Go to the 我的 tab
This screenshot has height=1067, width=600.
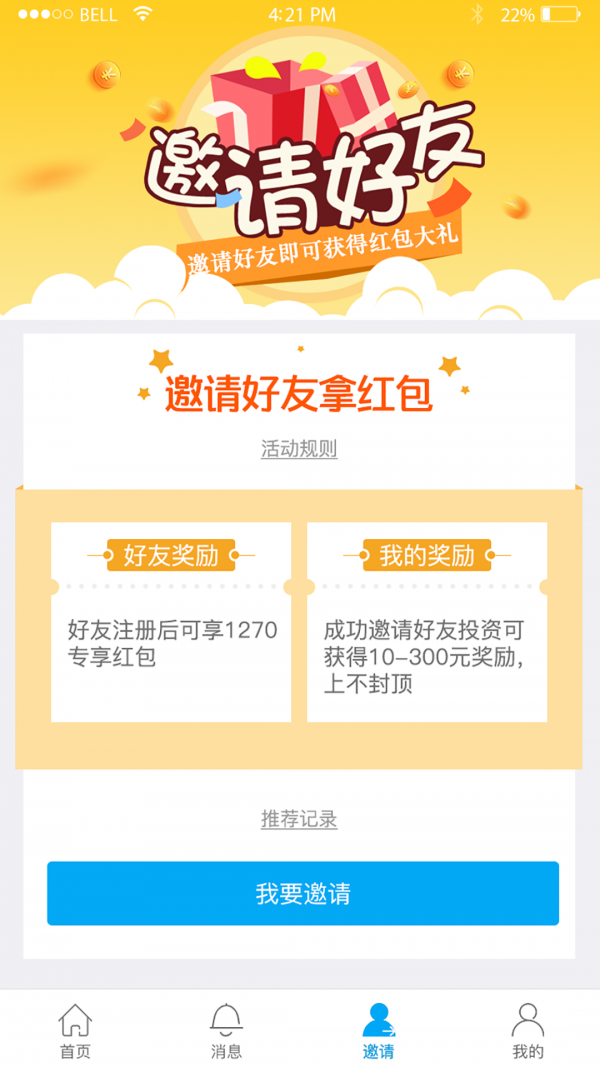[x=527, y=1031]
